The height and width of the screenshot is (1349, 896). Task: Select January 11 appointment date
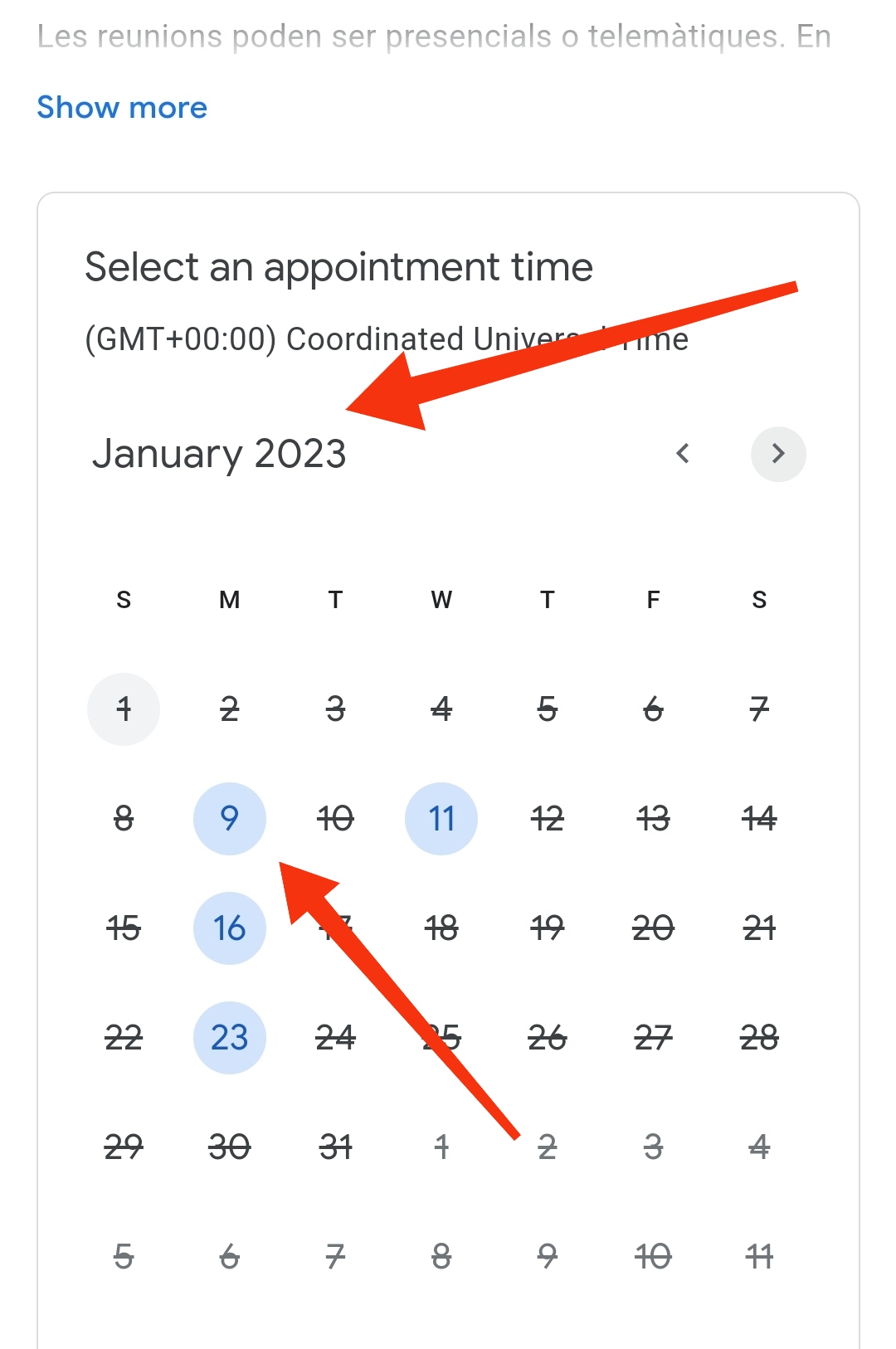tap(441, 819)
